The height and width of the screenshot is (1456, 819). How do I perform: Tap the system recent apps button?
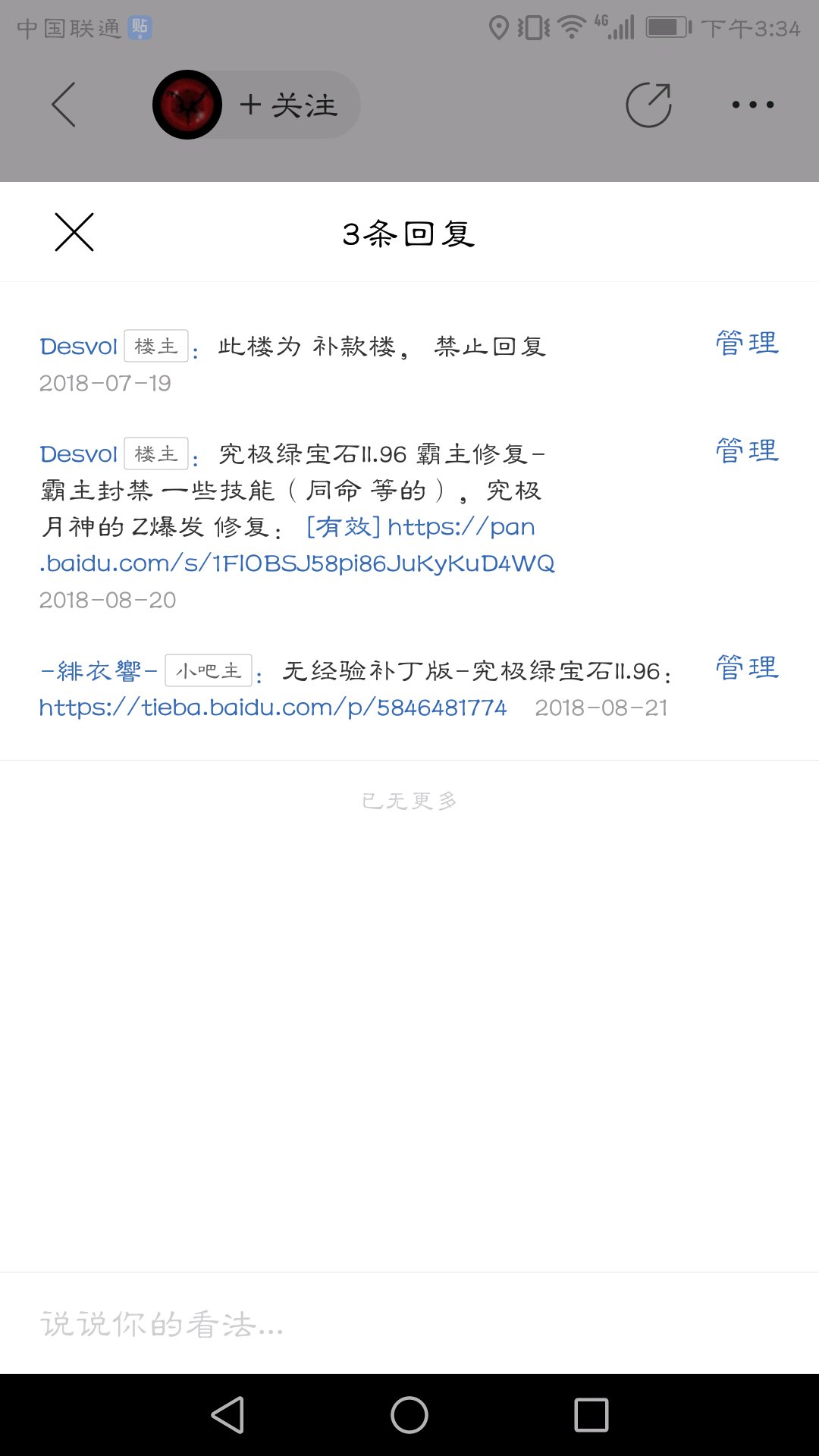[591, 1415]
